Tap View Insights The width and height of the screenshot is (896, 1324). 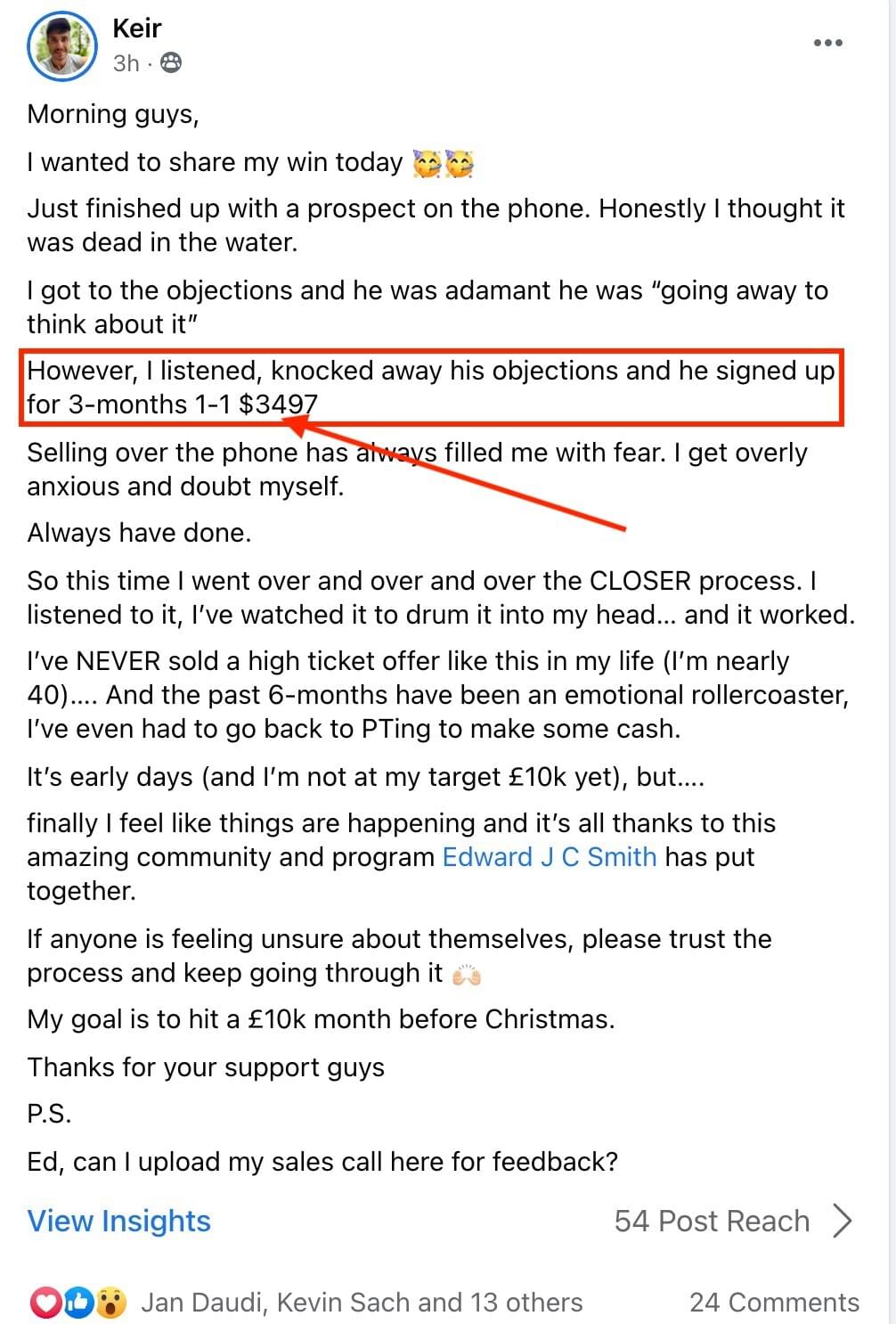[x=119, y=1221]
